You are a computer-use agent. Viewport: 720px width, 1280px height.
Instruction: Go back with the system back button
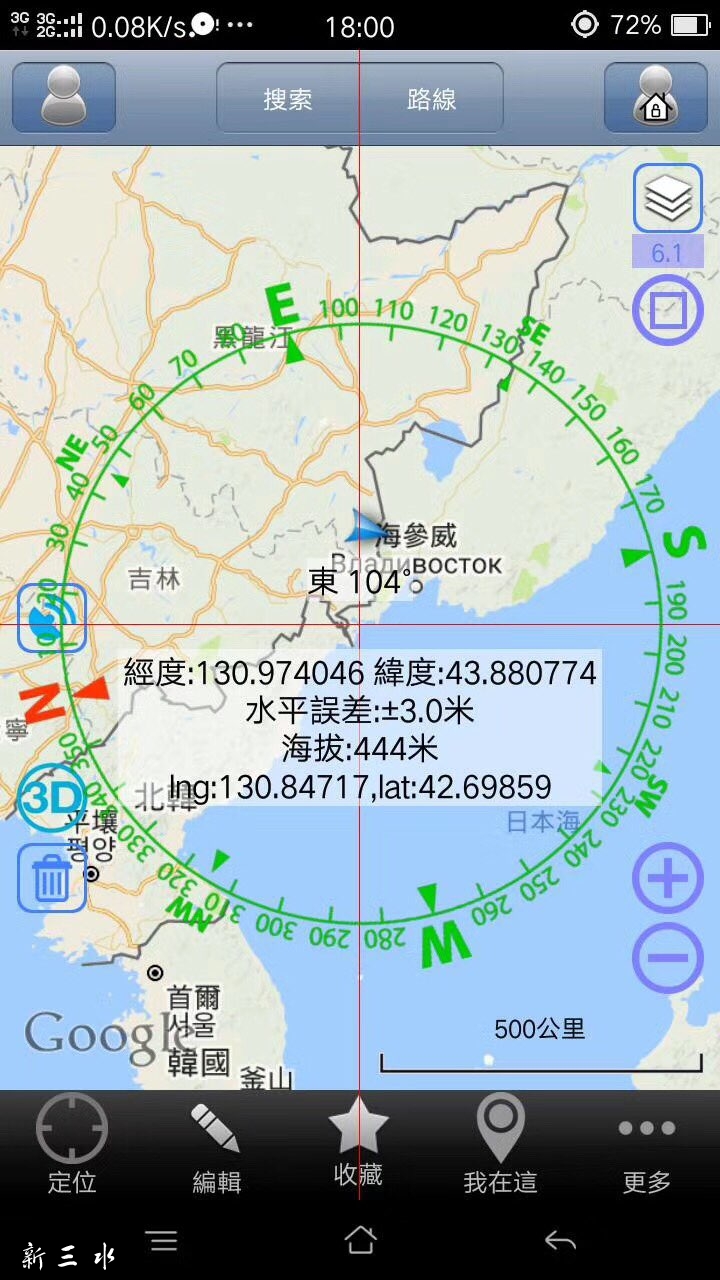[x=560, y=1241]
